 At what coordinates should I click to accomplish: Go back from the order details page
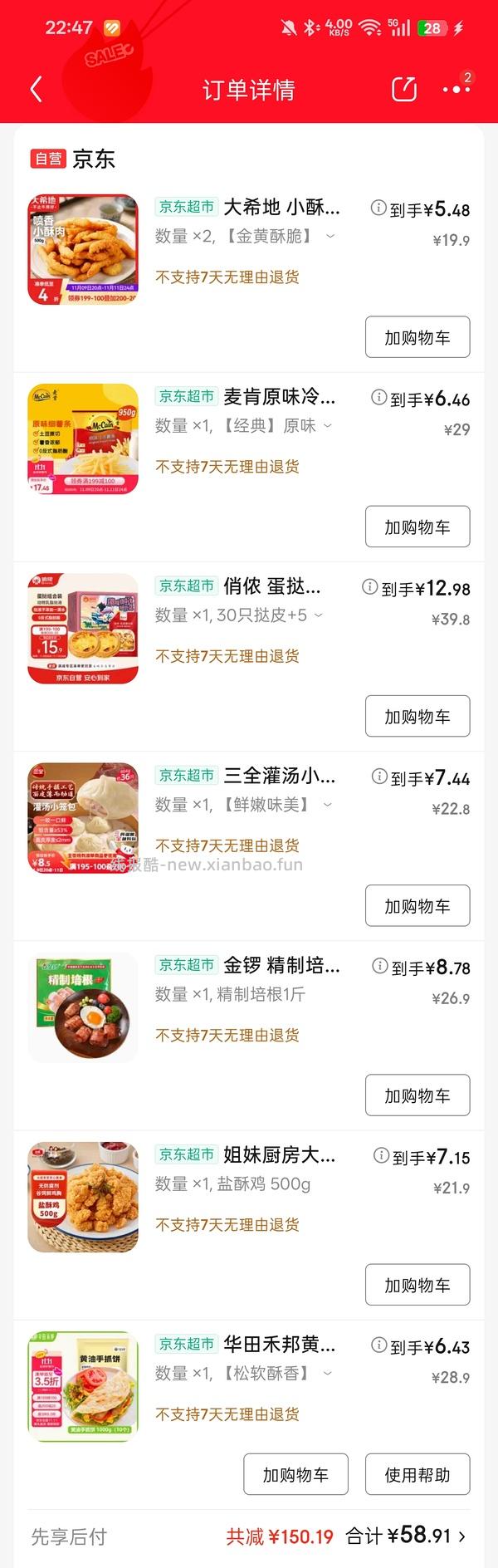[x=36, y=90]
